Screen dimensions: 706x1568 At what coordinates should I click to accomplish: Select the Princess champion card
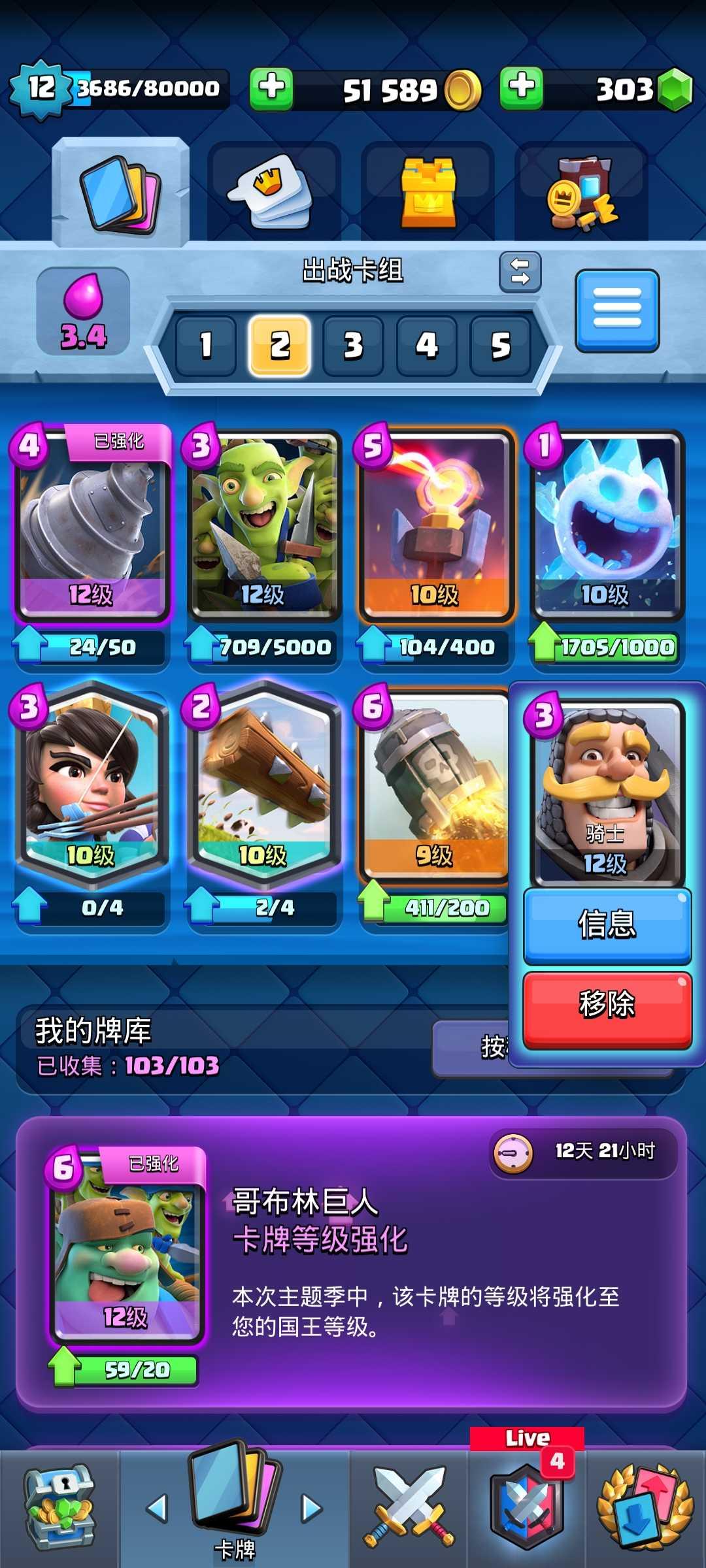[92, 784]
